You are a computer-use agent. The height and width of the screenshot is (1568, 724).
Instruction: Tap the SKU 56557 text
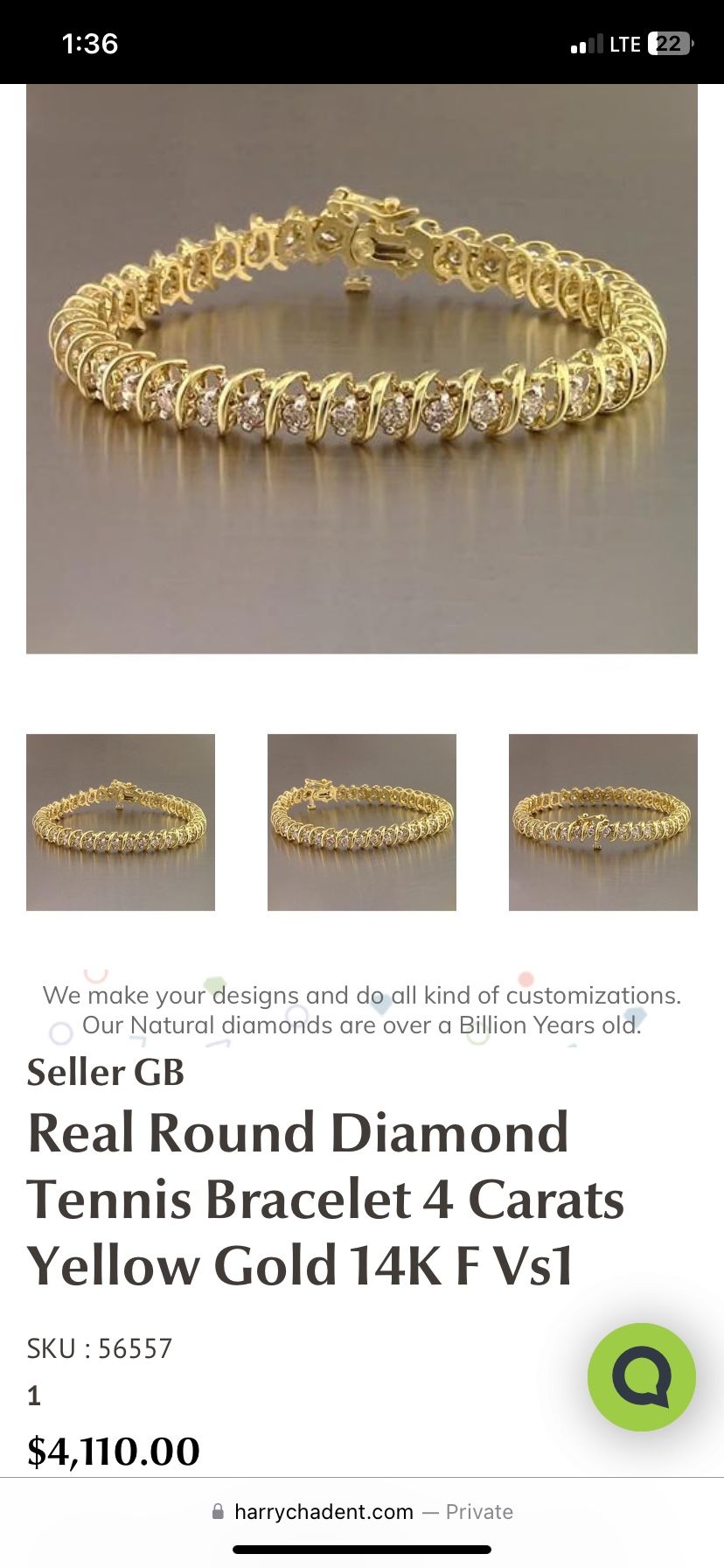click(99, 1348)
